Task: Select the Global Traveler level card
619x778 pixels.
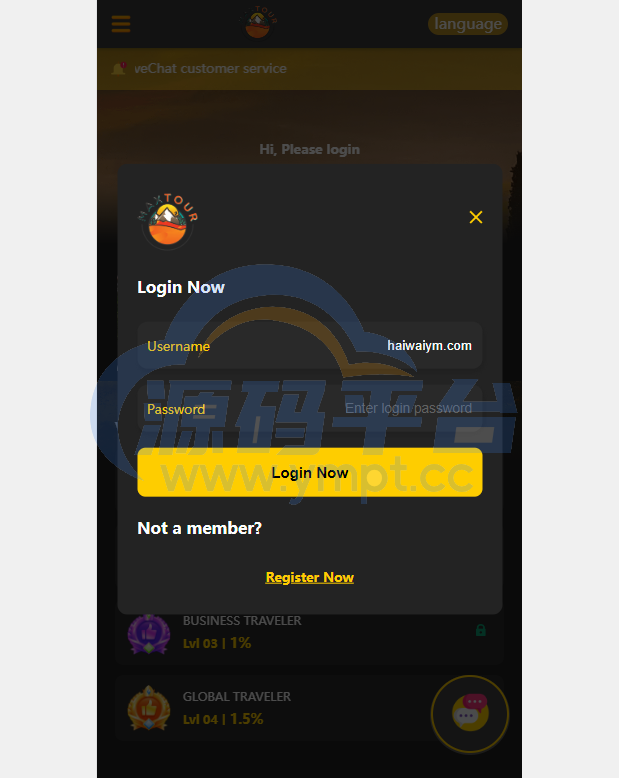Action: click(x=270, y=708)
